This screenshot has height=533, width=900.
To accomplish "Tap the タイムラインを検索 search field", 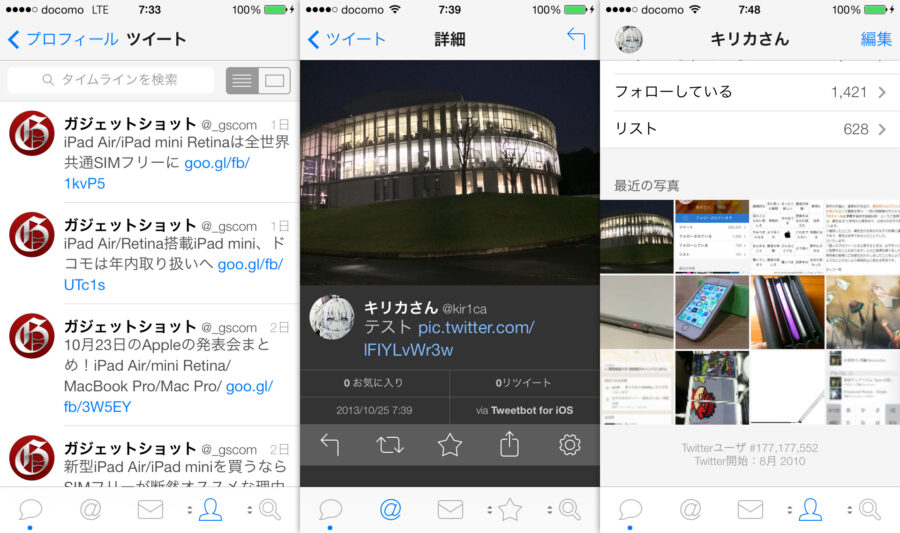I will tap(112, 80).
